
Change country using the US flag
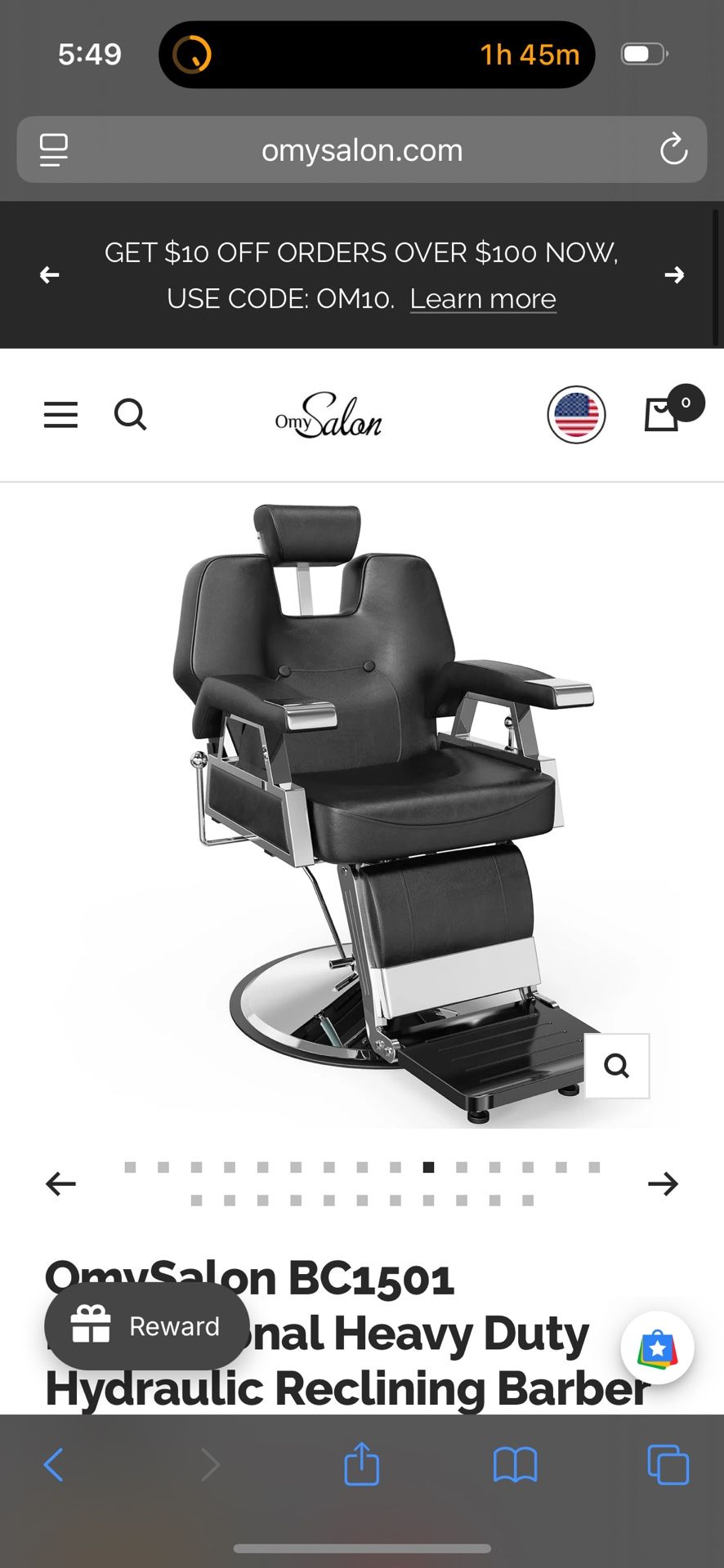tap(576, 415)
